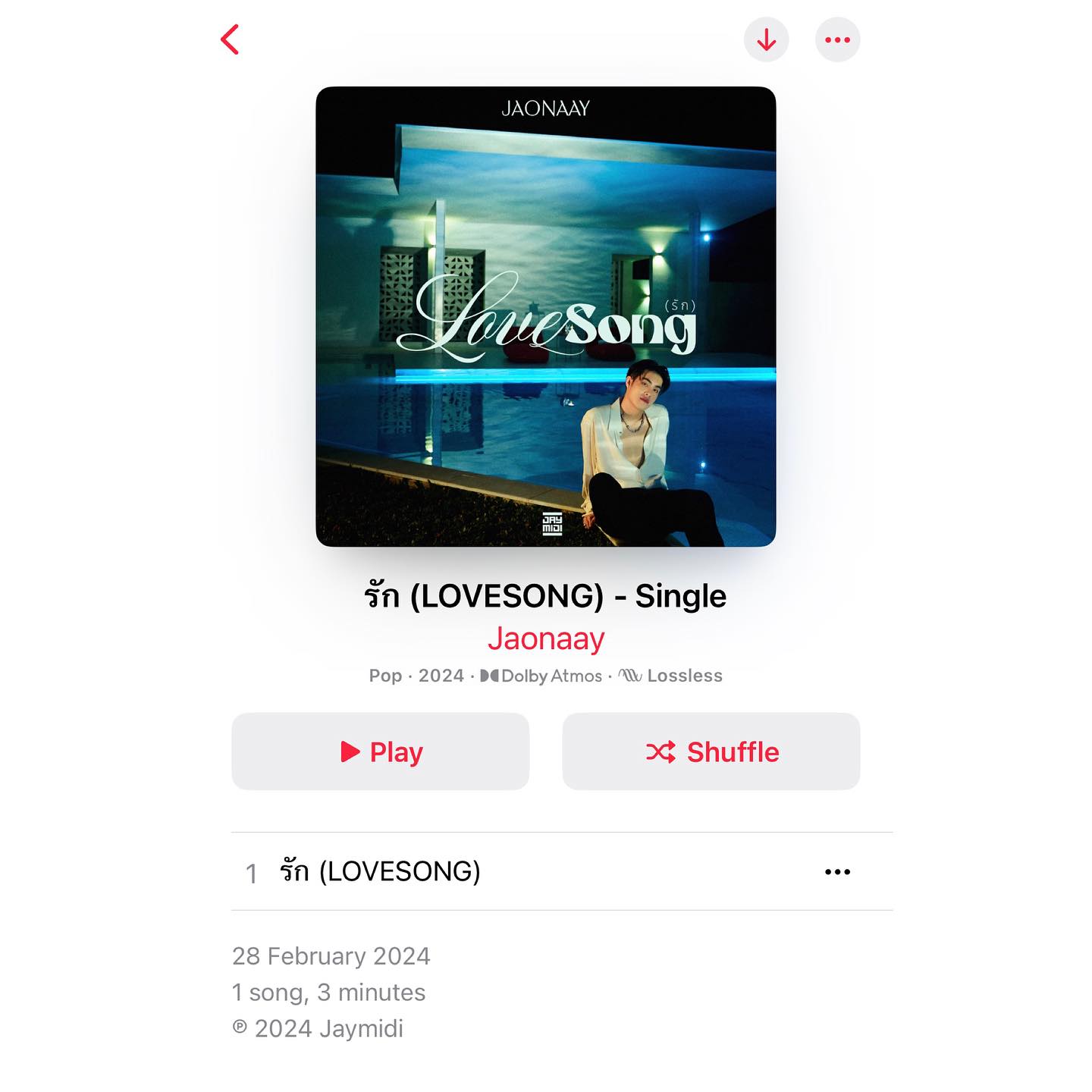Viewport: 1092px width, 1092px height.
Task: Play the LOVESONG single
Action: [381, 752]
